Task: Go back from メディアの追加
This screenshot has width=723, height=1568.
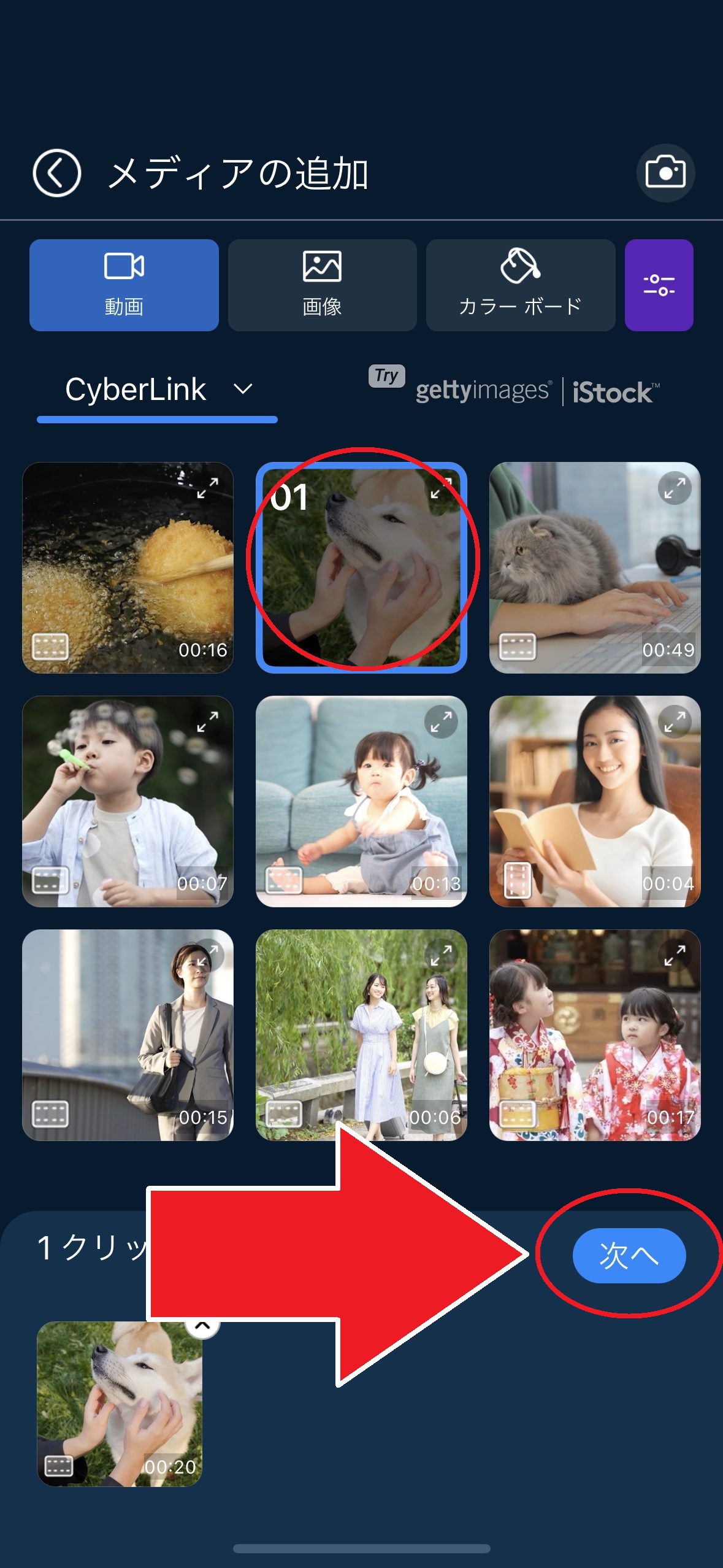Action: 56,173
